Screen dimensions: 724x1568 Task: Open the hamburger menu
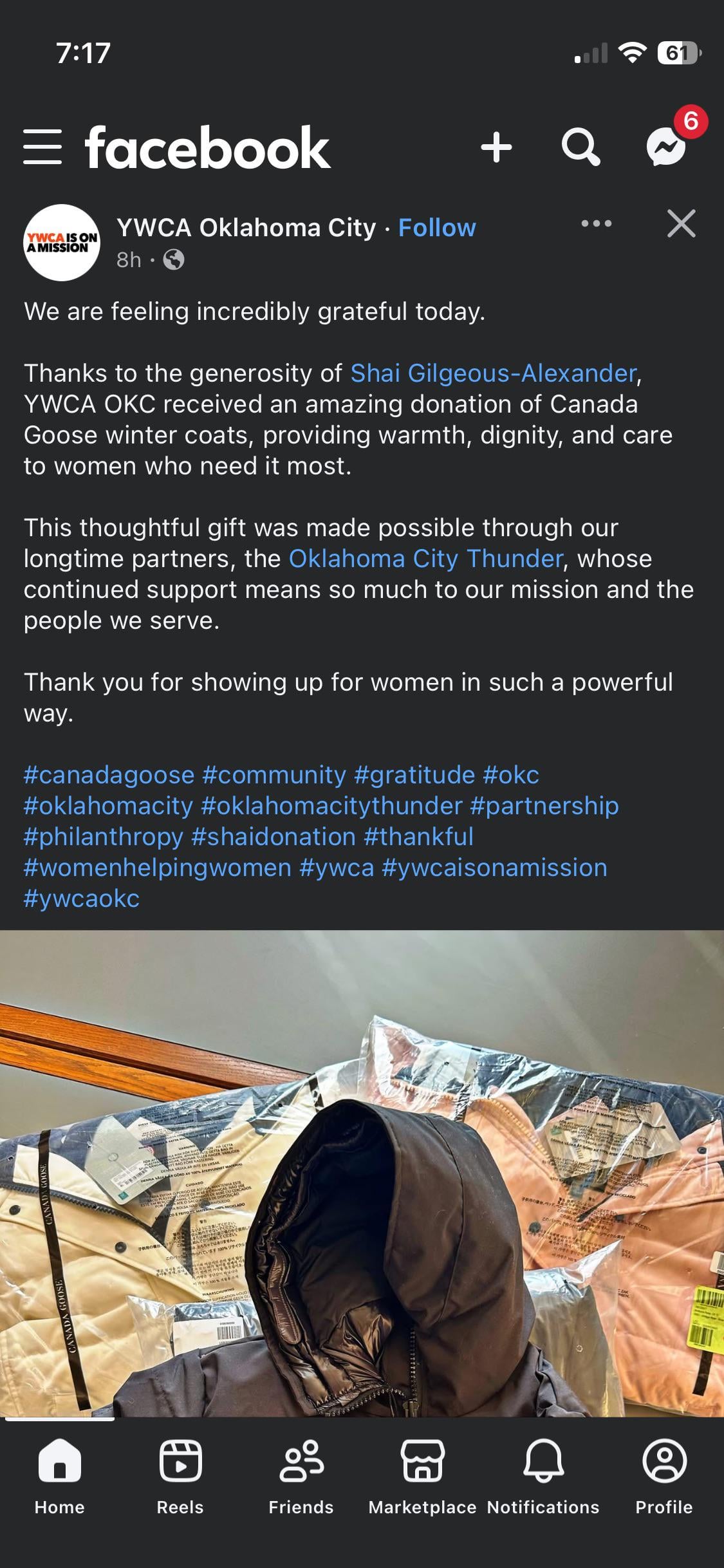42,147
